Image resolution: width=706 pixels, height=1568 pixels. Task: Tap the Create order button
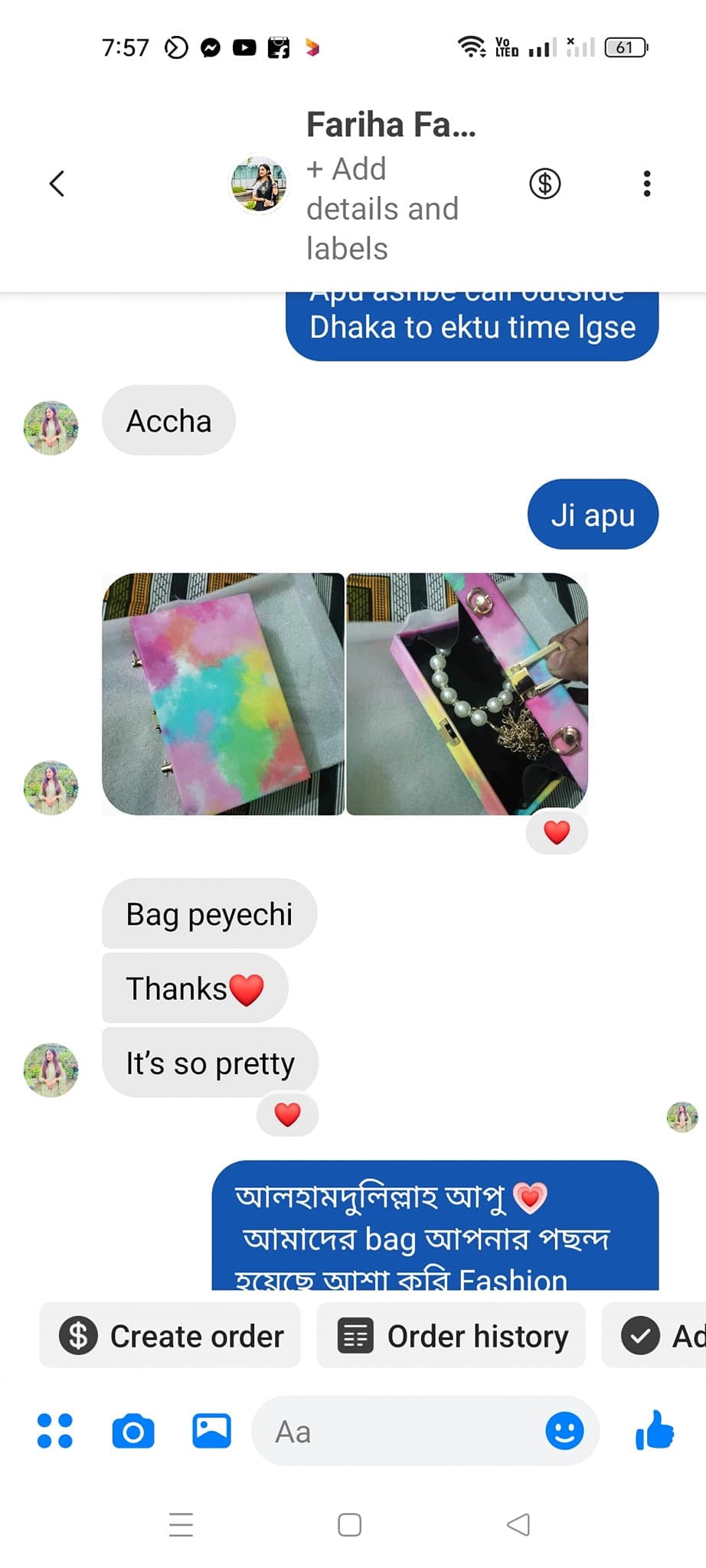point(171,1336)
